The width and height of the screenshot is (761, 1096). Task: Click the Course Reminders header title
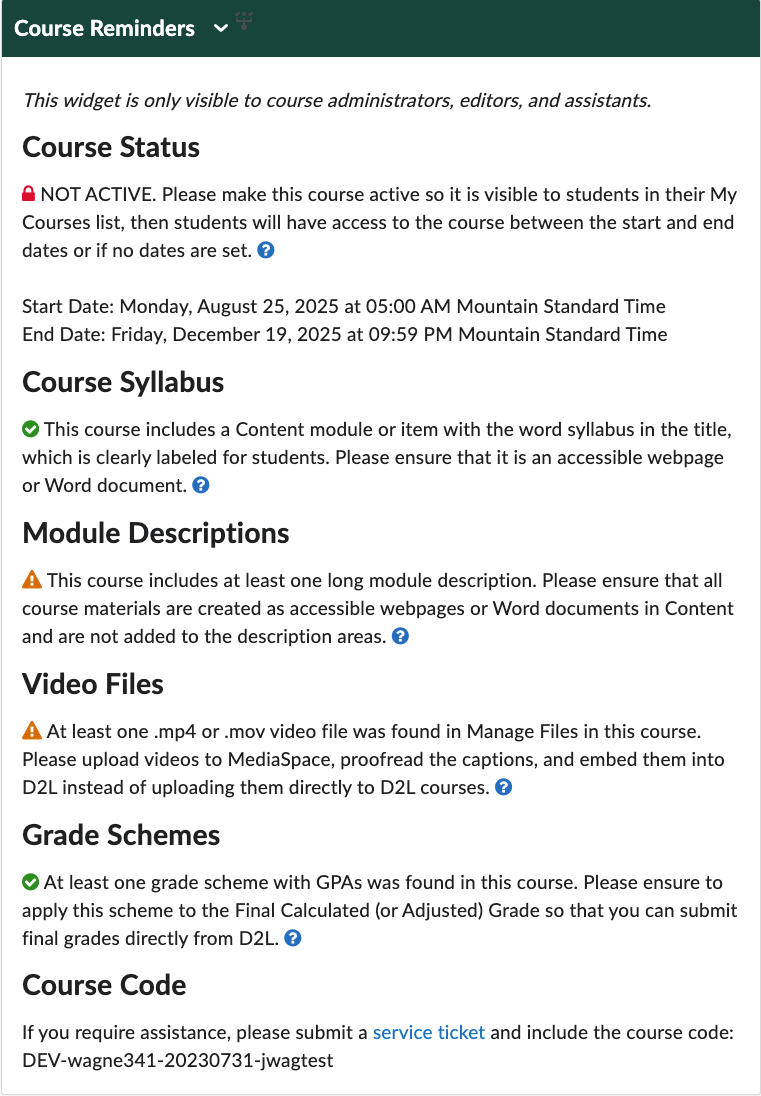coord(104,28)
